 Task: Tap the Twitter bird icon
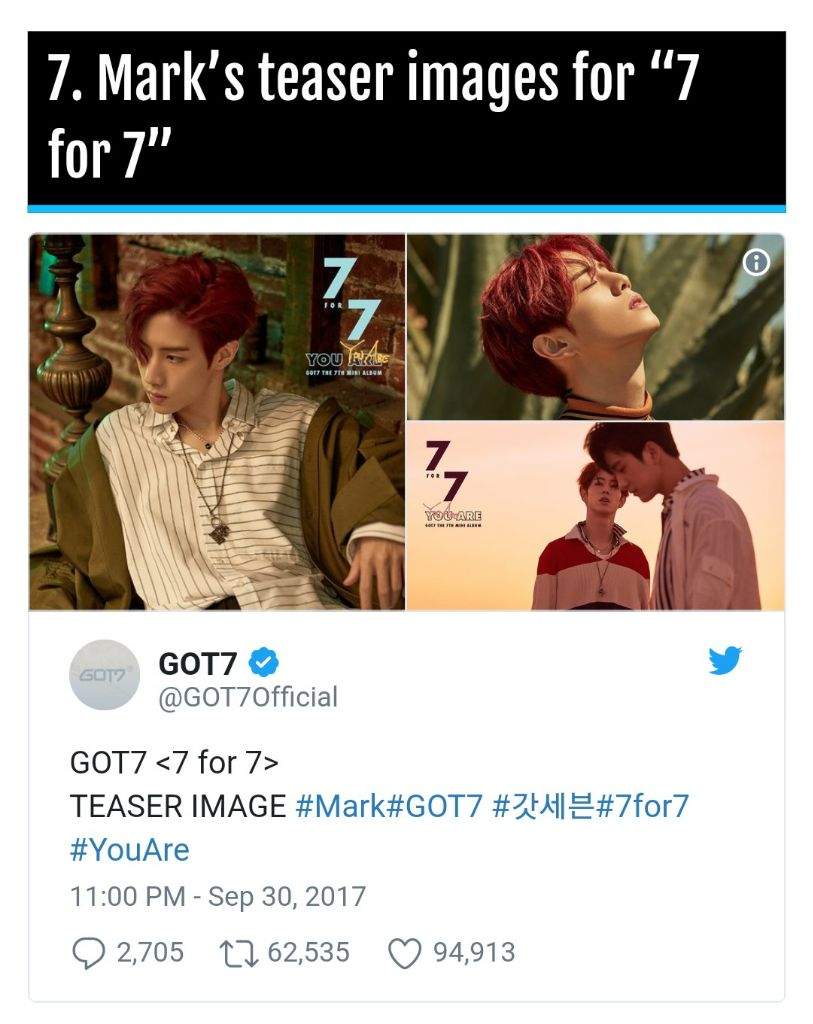[x=724, y=661]
